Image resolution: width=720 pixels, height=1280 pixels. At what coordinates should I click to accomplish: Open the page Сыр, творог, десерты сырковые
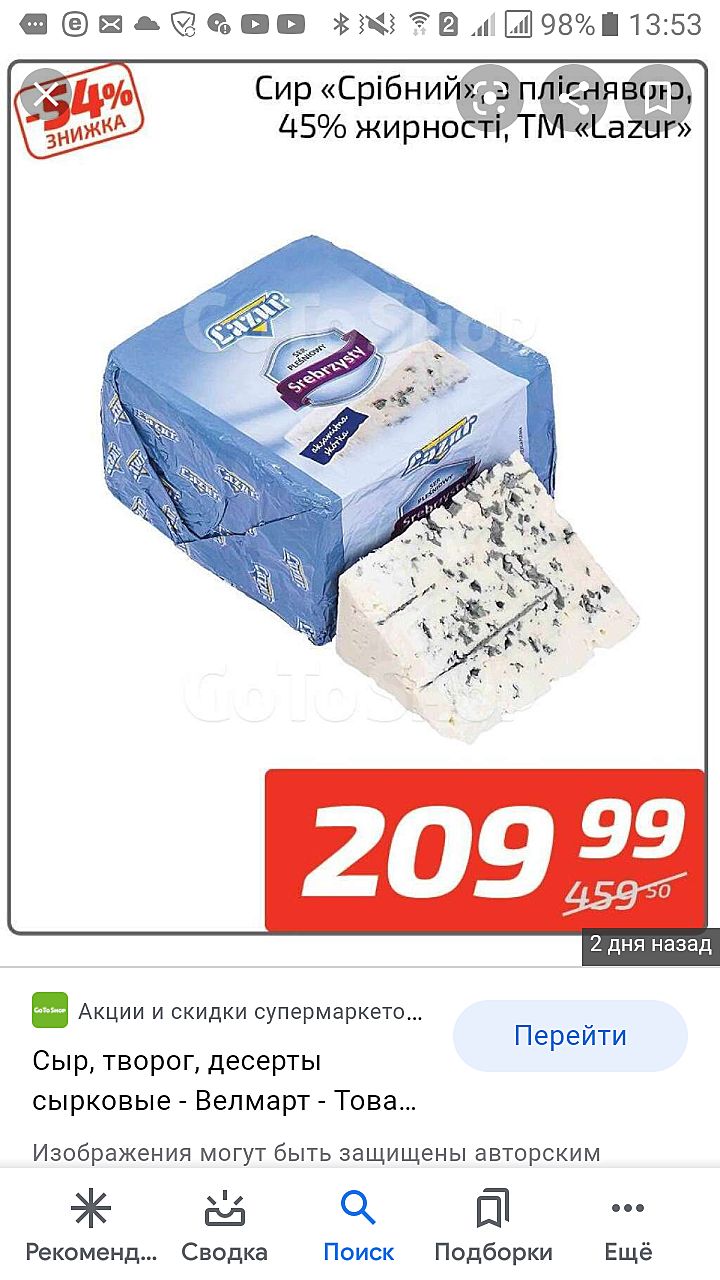click(x=225, y=1080)
